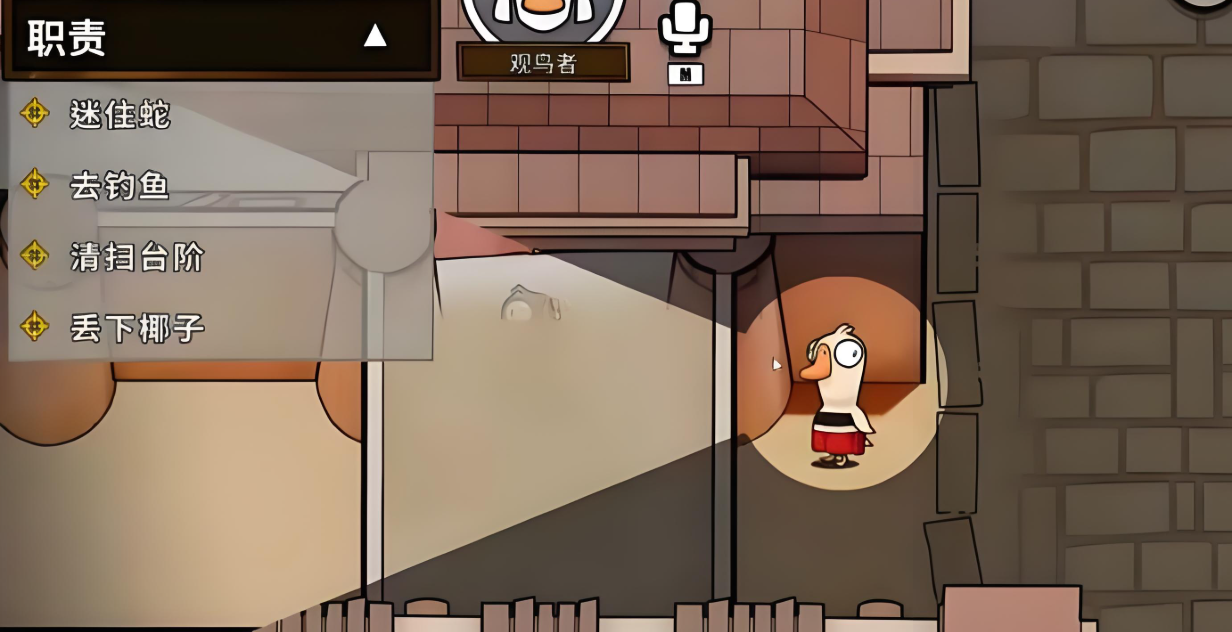The height and width of the screenshot is (632, 1232).
Task: Select the 去钓鱼 task
Action: [x=119, y=185]
